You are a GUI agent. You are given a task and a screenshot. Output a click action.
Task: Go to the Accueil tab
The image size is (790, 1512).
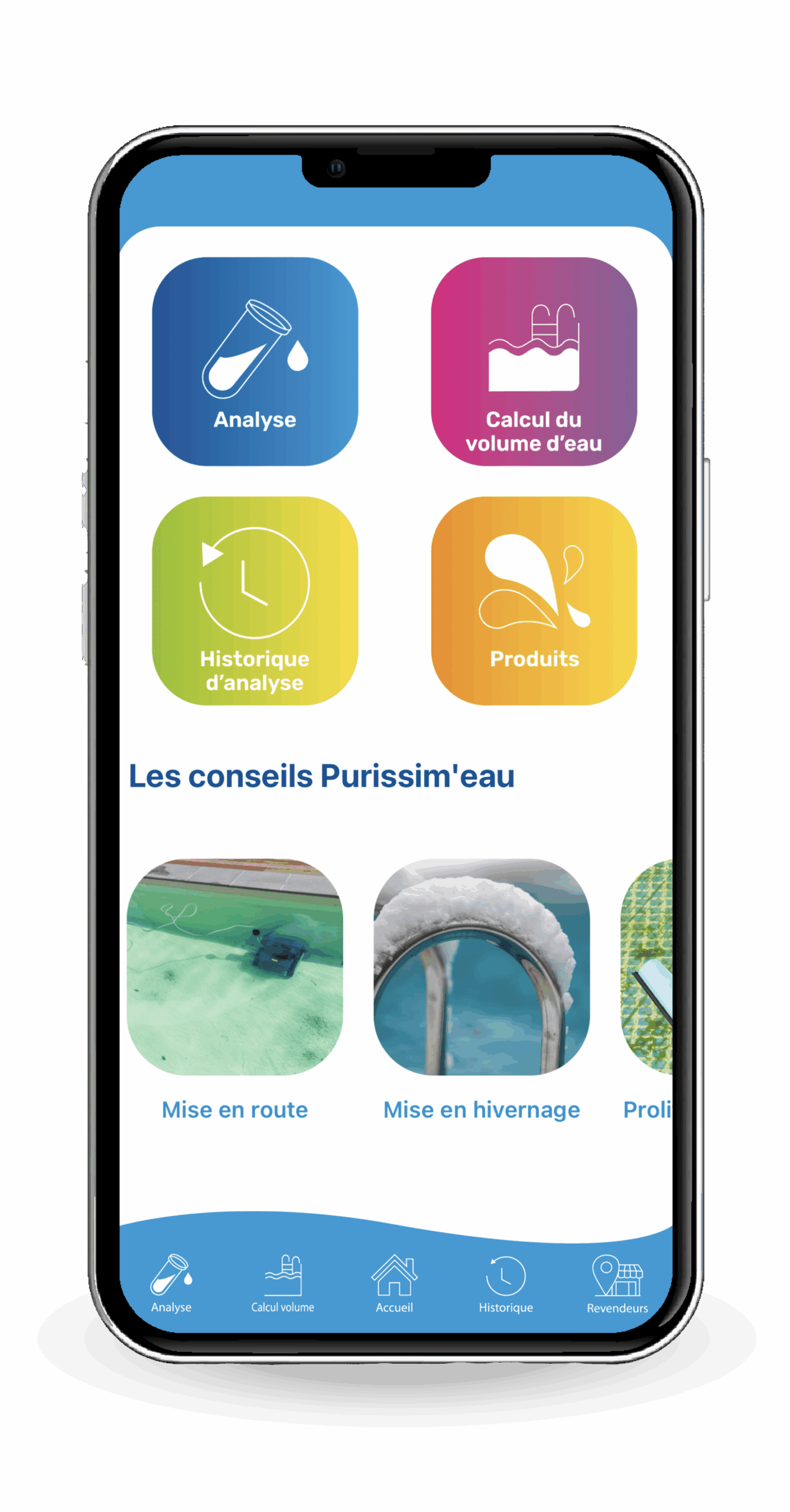[394, 1283]
